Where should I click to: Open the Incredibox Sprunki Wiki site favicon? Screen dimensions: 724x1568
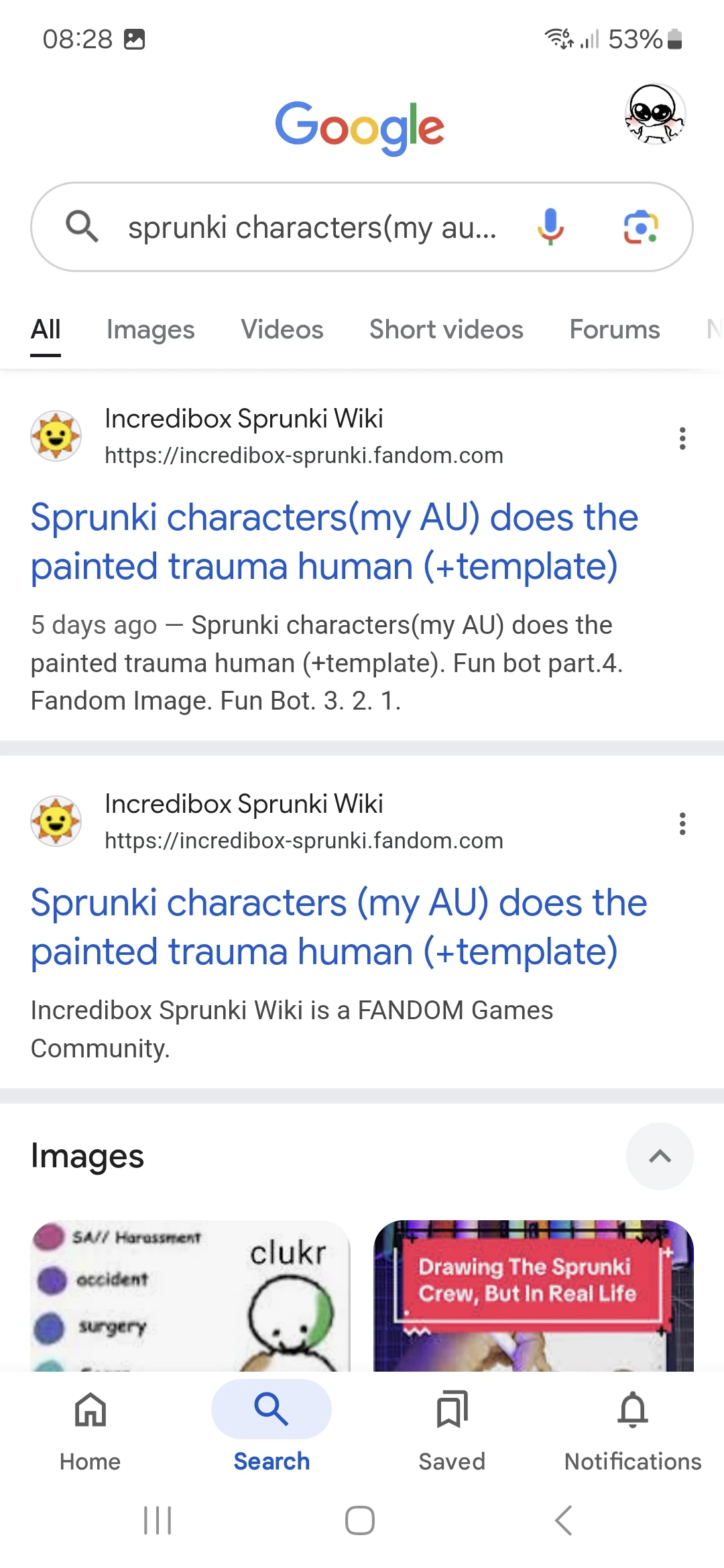[56, 436]
